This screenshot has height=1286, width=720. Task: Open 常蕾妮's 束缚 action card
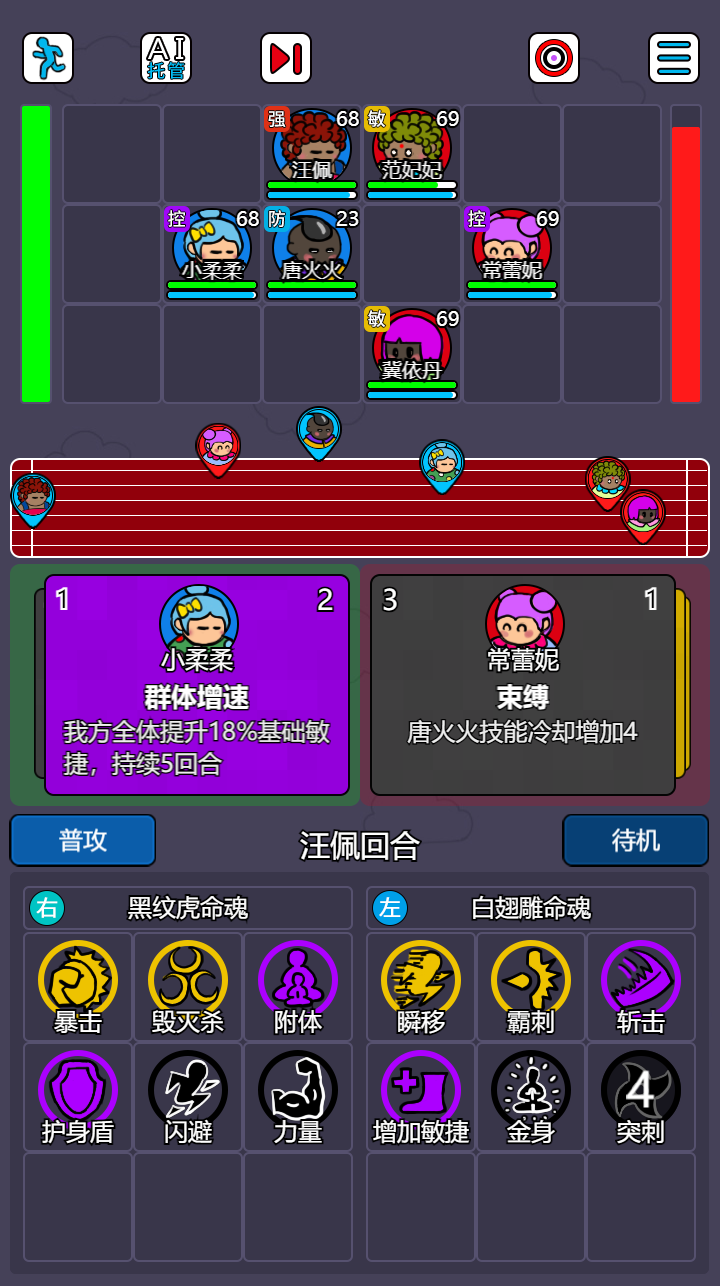(523, 685)
